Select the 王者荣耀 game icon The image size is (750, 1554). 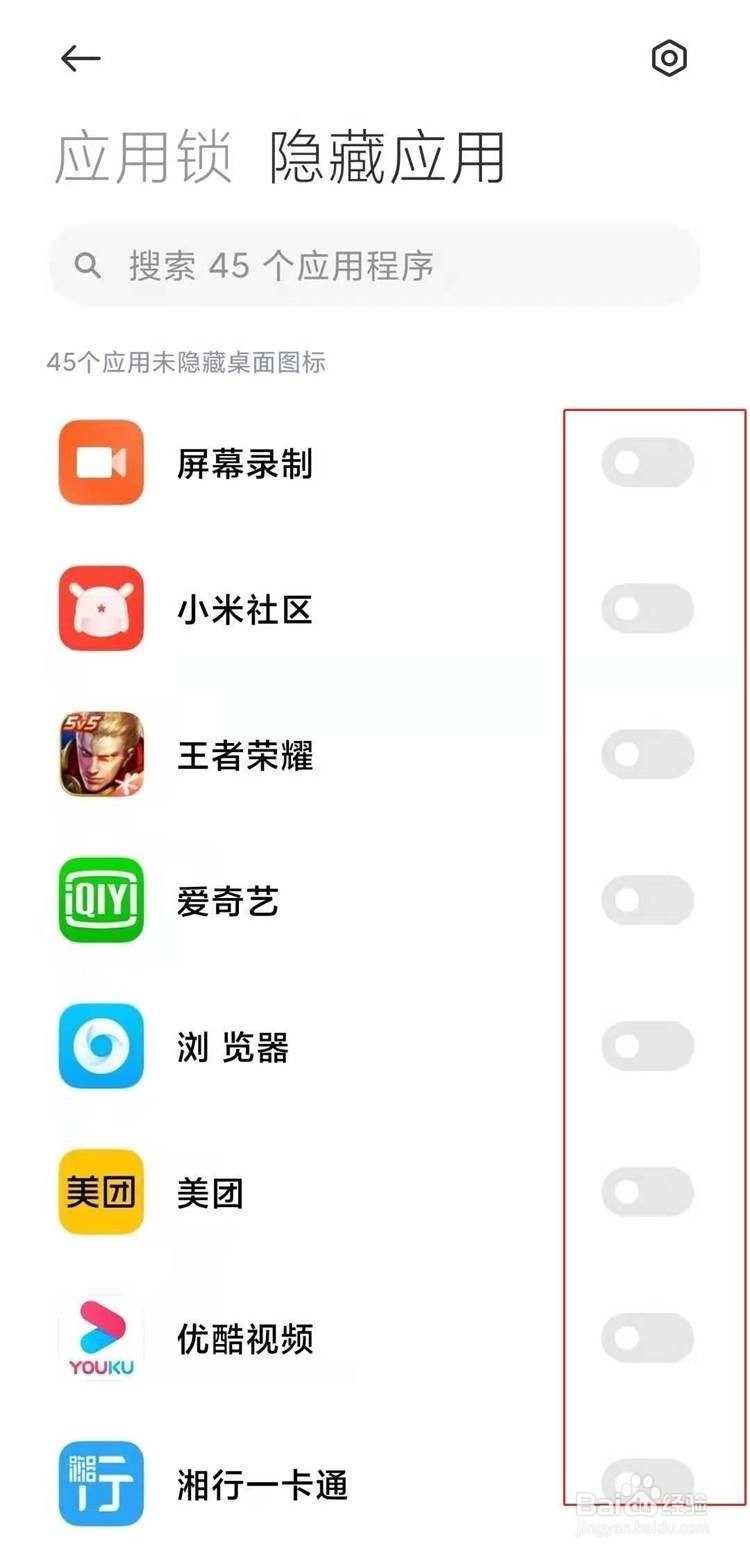pyautogui.click(x=100, y=754)
